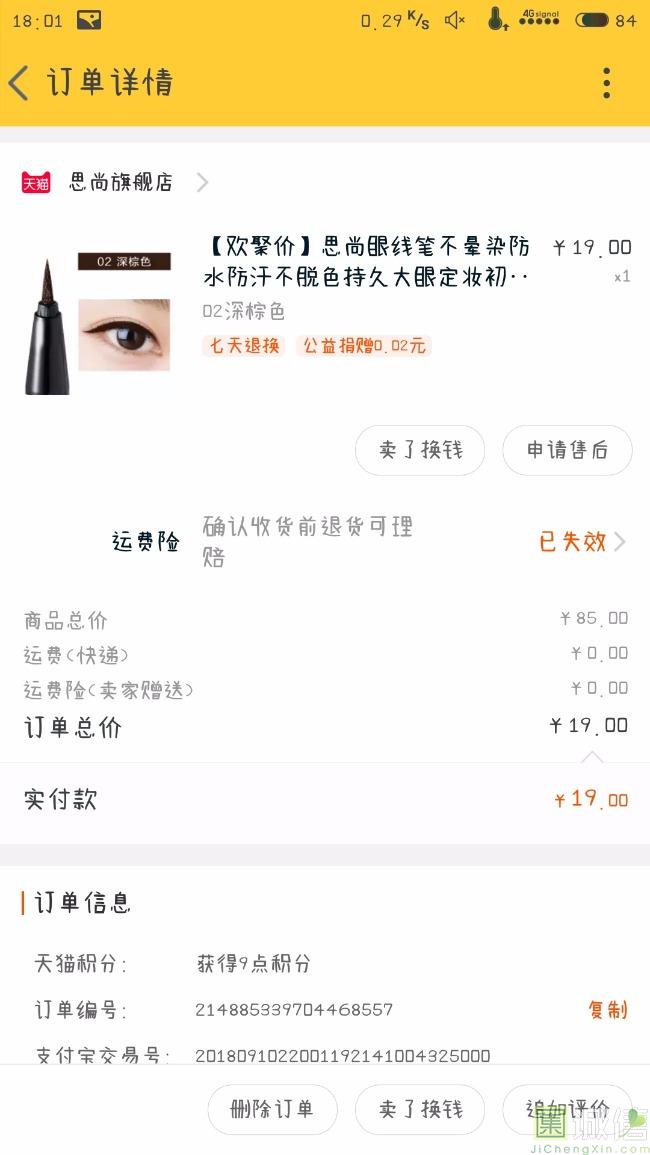Viewport: 650px width, 1155px height.
Task: Go back from order details
Action: click(x=20, y=83)
